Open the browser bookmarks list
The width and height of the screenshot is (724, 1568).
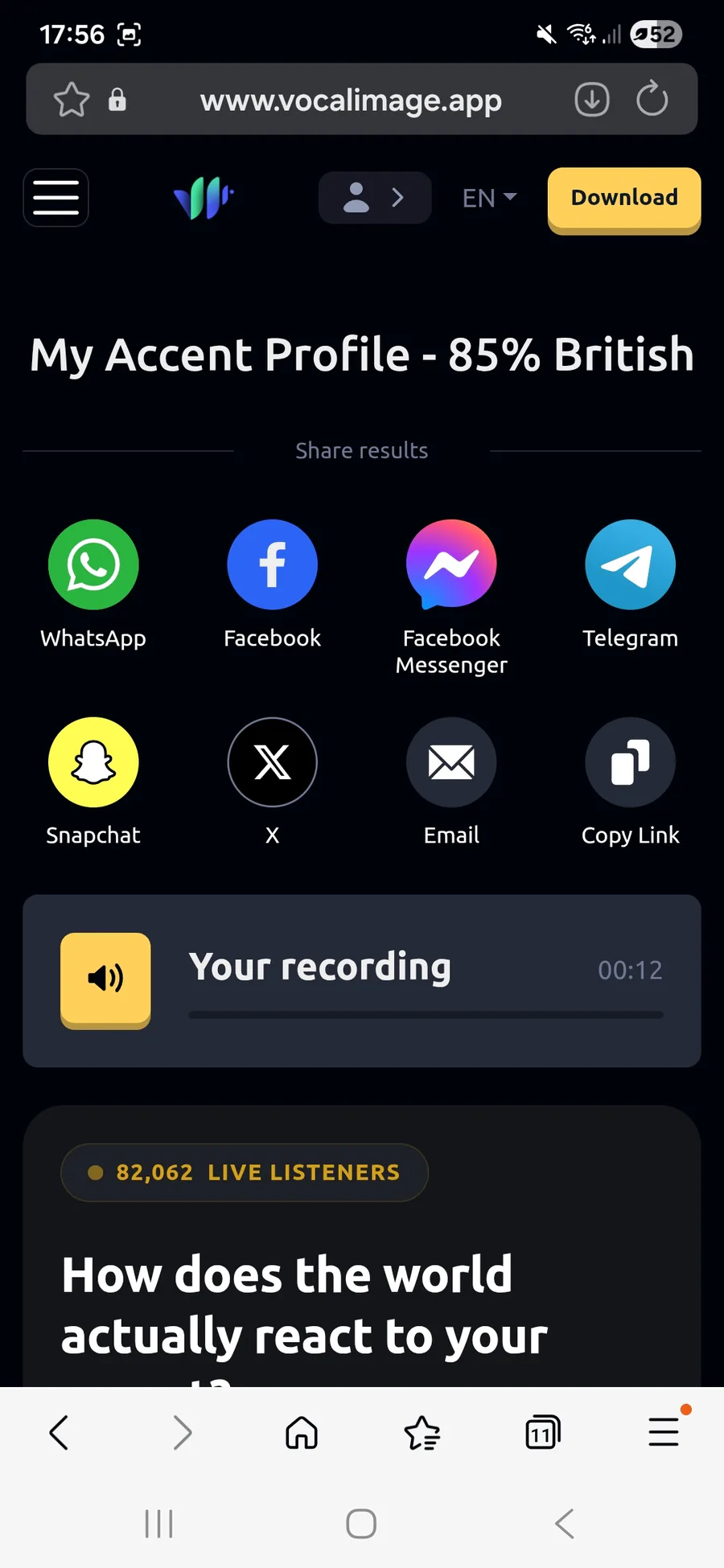[x=422, y=1433]
